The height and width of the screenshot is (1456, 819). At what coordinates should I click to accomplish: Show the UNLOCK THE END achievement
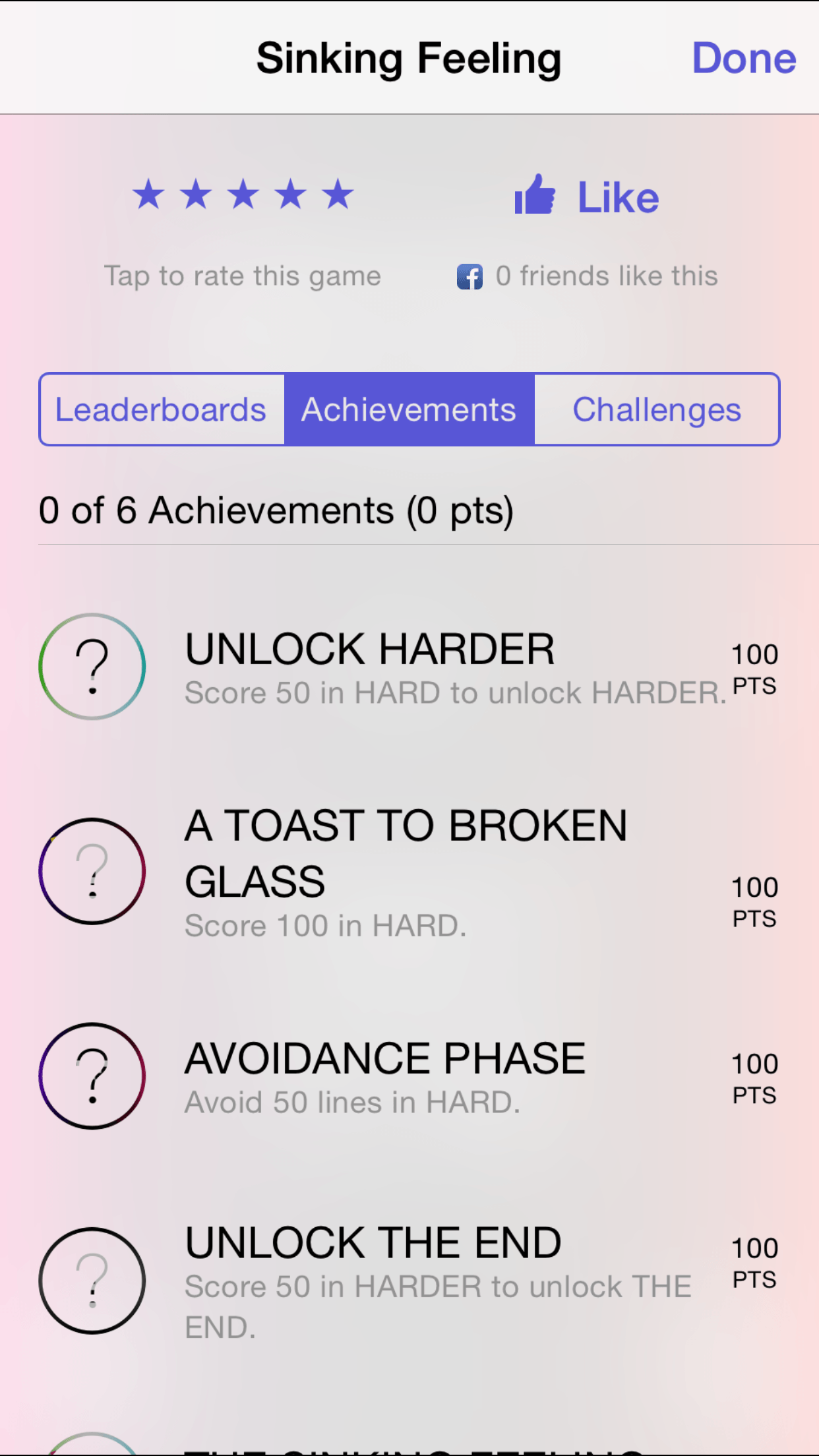[409, 1281]
